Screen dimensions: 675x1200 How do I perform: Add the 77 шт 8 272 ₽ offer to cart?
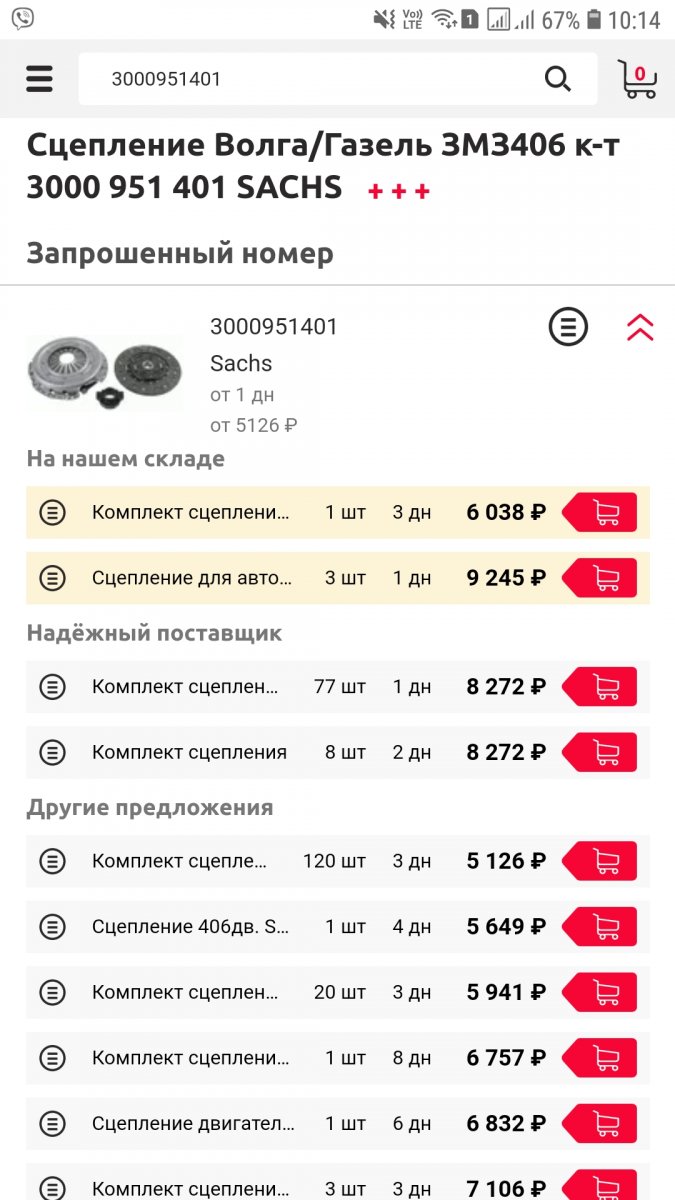click(x=600, y=687)
